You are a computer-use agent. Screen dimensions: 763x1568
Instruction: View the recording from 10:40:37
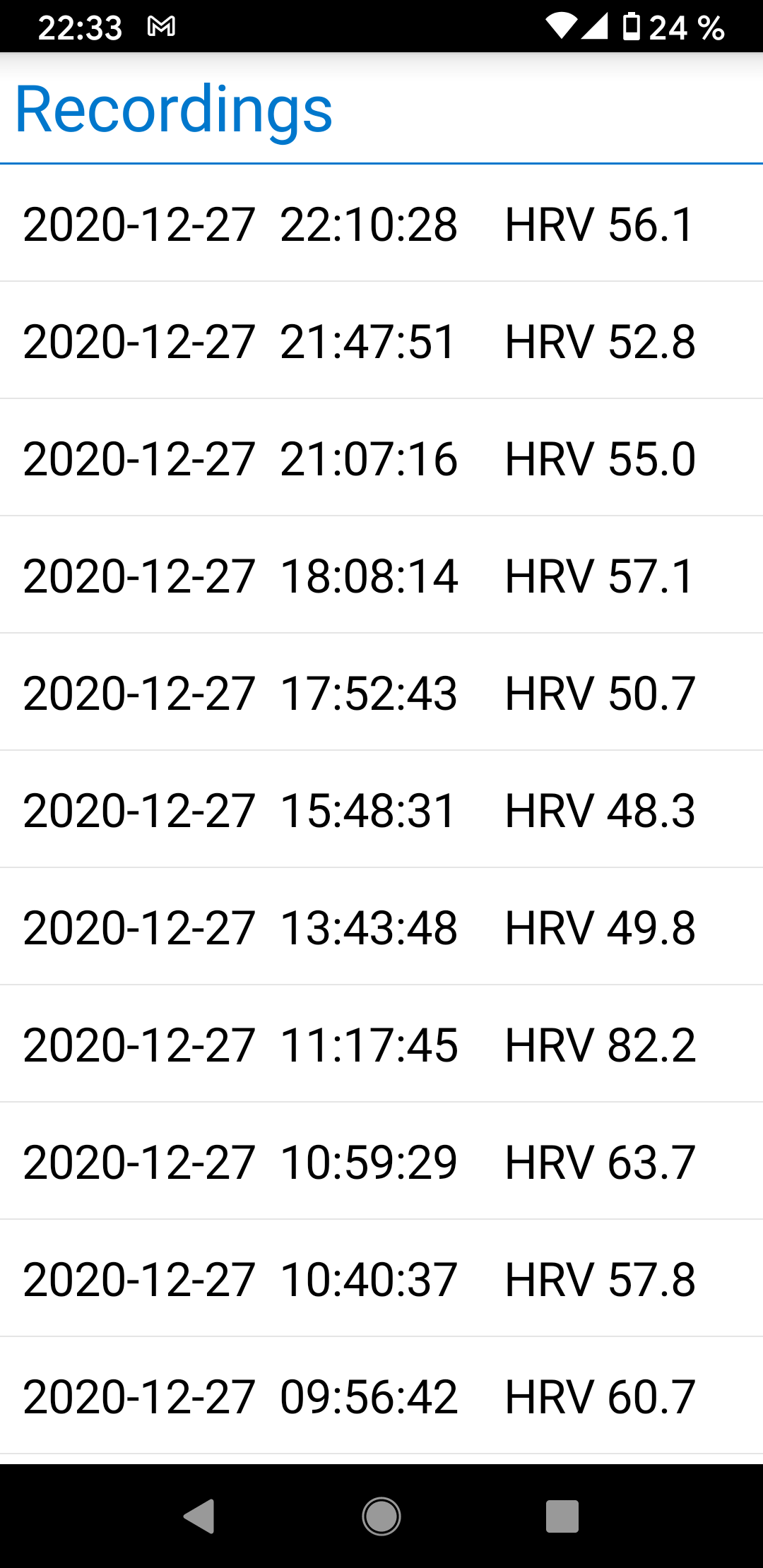[381, 1278]
